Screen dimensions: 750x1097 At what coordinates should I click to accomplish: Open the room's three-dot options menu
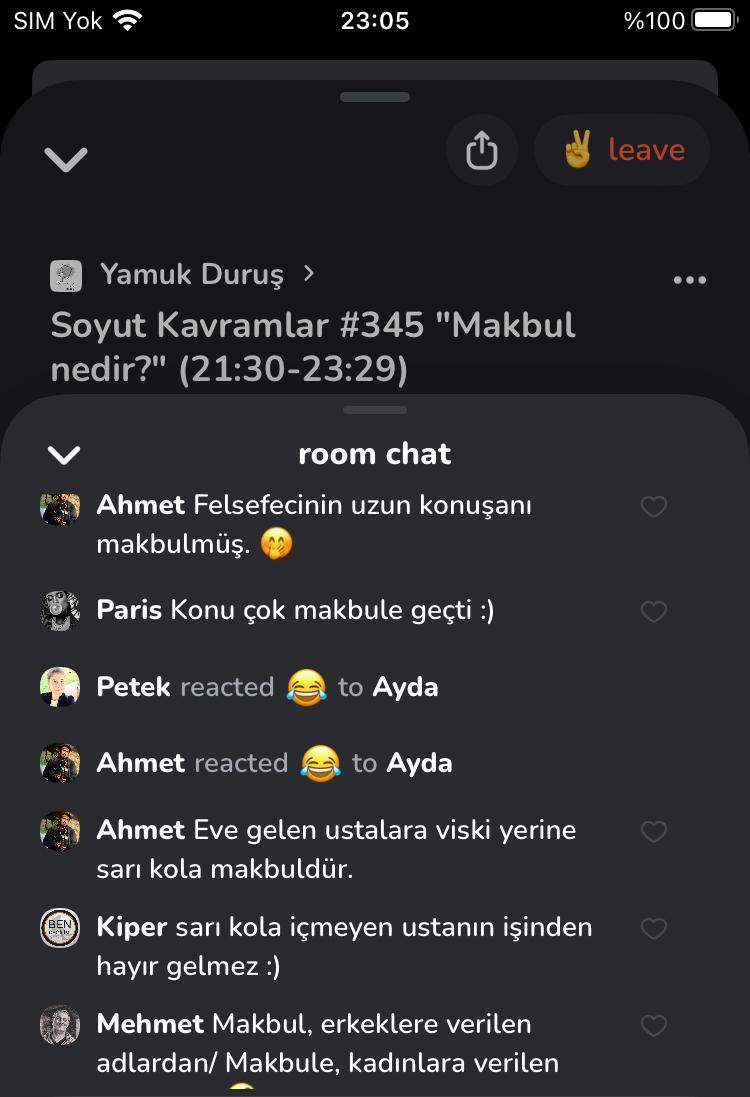pyautogui.click(x=690, y=280)
